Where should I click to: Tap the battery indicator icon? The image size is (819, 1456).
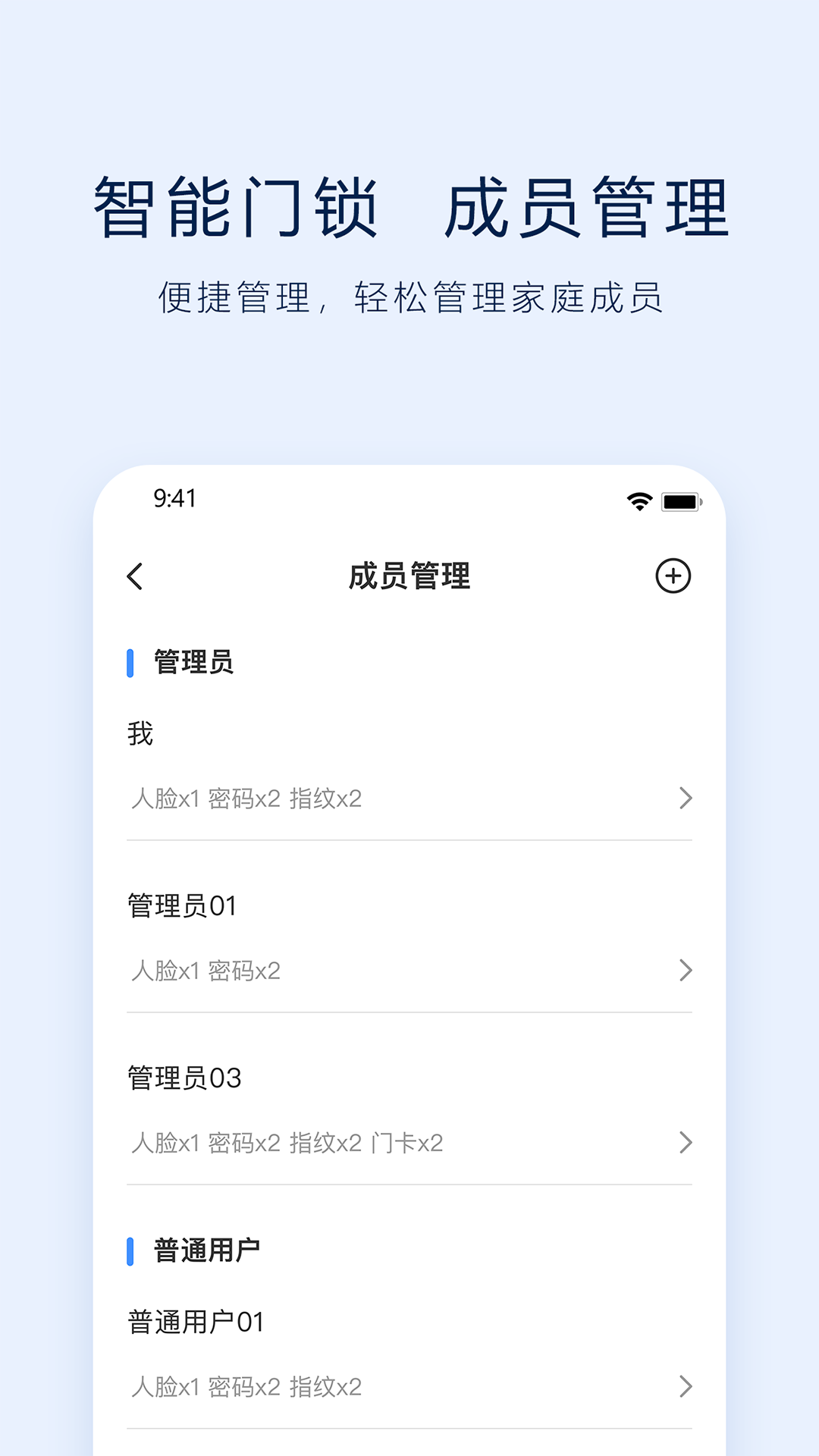pos(680,499)
